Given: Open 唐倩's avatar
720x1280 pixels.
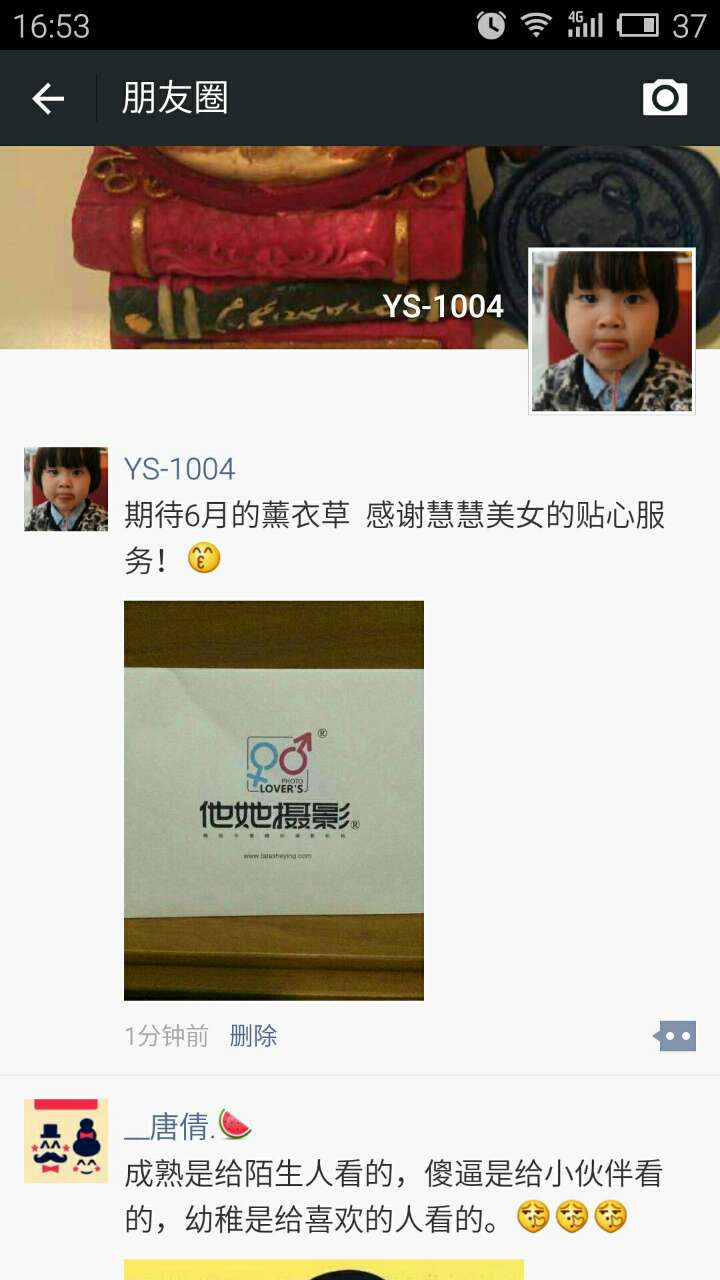Looking at the screenshot, I should (x=66, y=1141).
